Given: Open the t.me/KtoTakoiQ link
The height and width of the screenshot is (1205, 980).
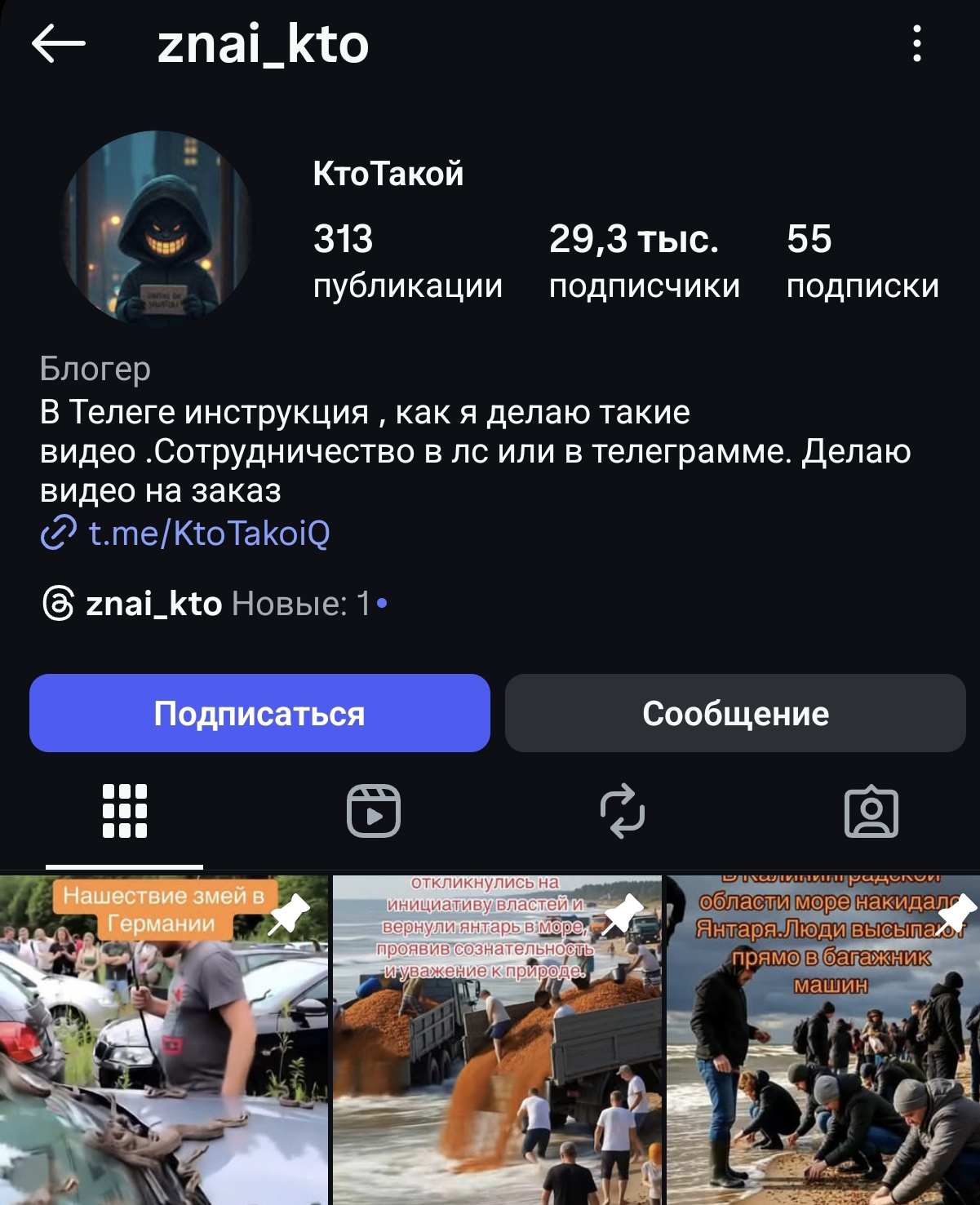Looking at the screenshot, I should click(208, 534).
